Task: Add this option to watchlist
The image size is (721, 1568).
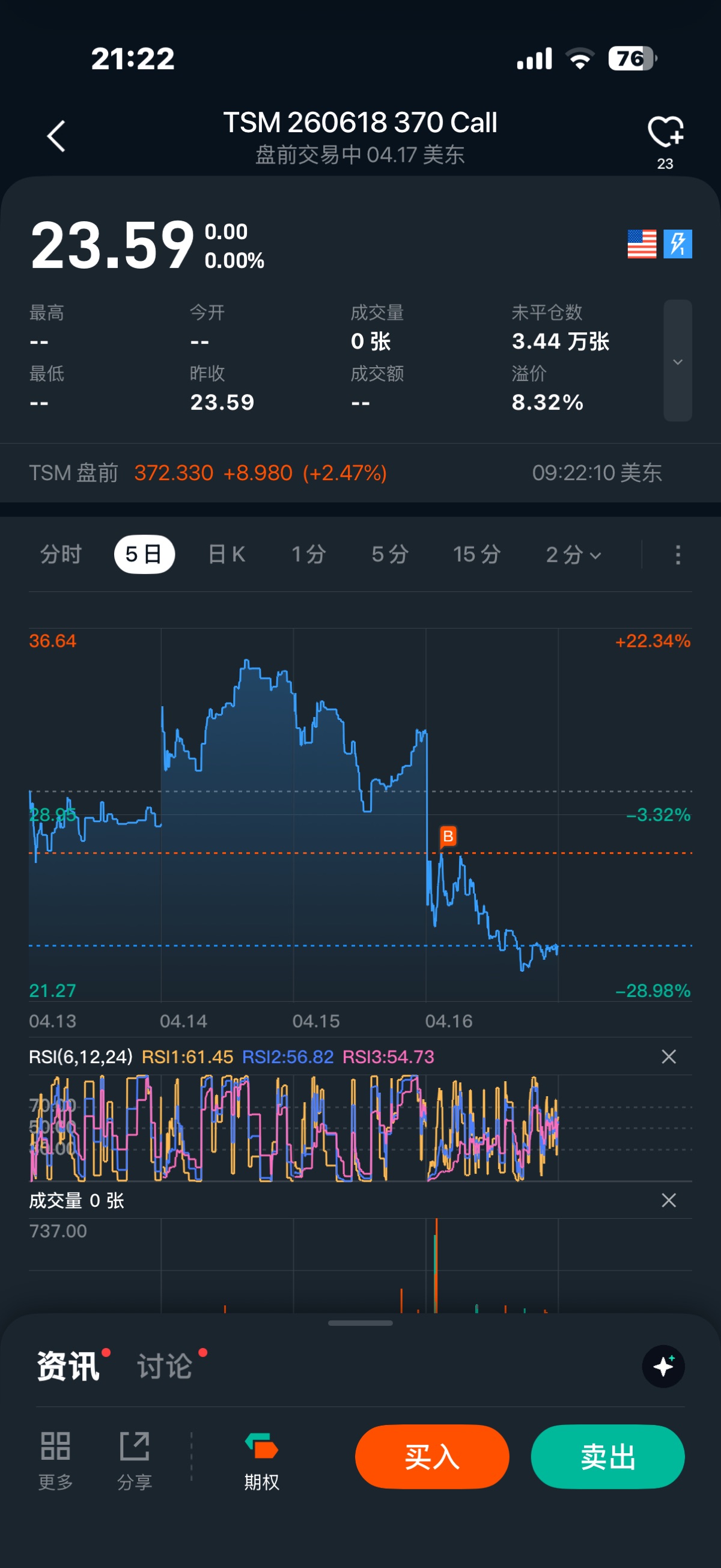Action: pyautogui.click(x=665, y=132)
